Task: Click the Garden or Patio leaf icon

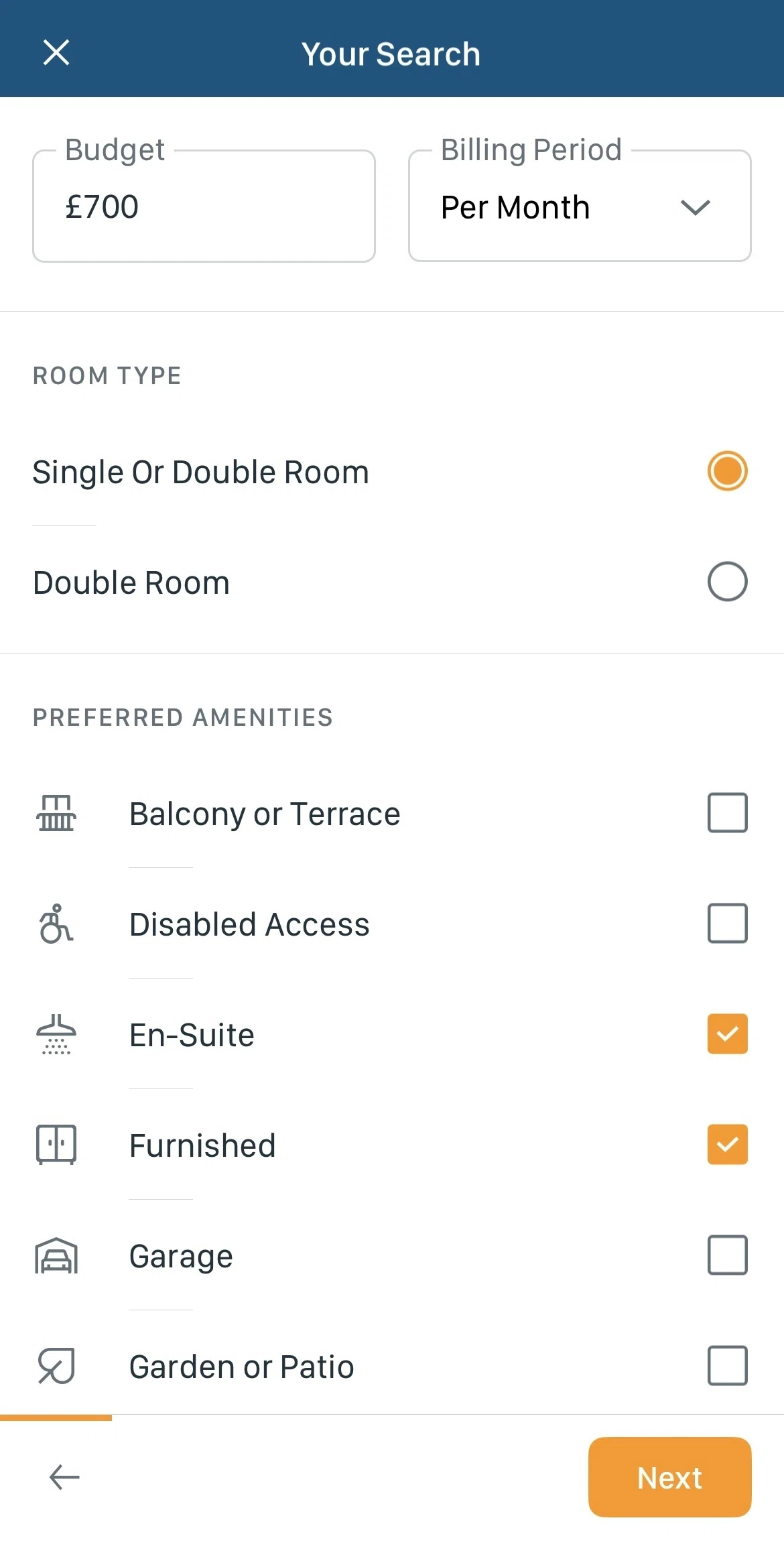Action: coord(56,1366)
